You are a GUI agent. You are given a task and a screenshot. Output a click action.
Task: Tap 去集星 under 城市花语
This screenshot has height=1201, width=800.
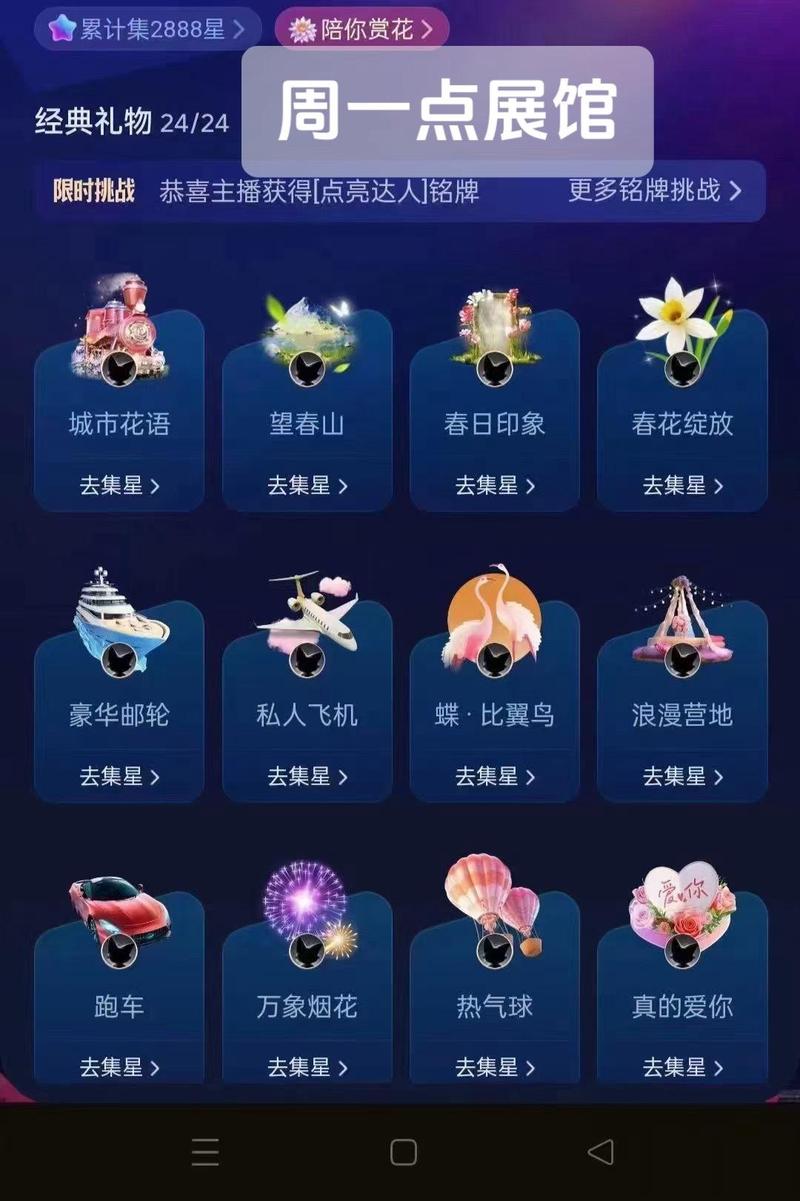point(120,486)
